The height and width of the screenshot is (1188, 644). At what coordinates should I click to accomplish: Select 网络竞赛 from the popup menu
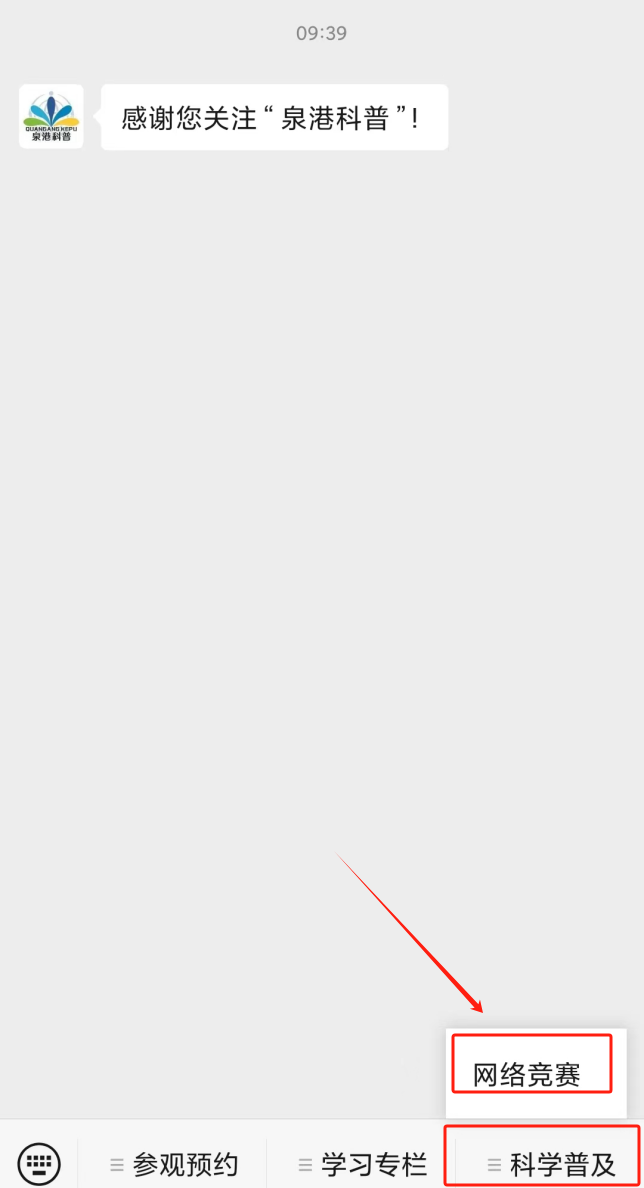(528, 1075)
